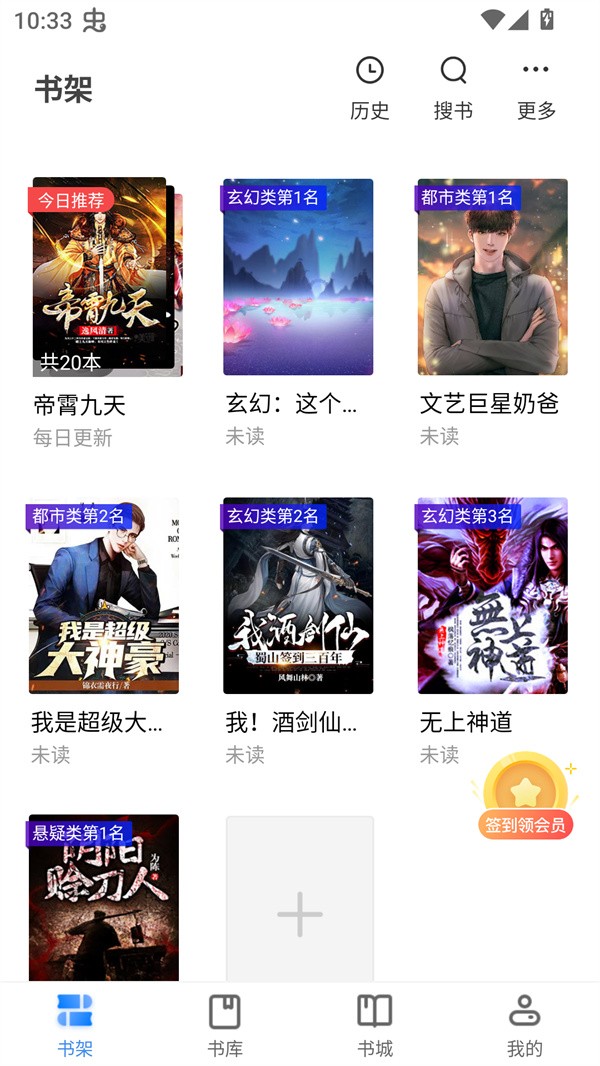Viewport: 600px width, 1066px height.
Task: Open the book 无上神道
Action: pos(492,595)
